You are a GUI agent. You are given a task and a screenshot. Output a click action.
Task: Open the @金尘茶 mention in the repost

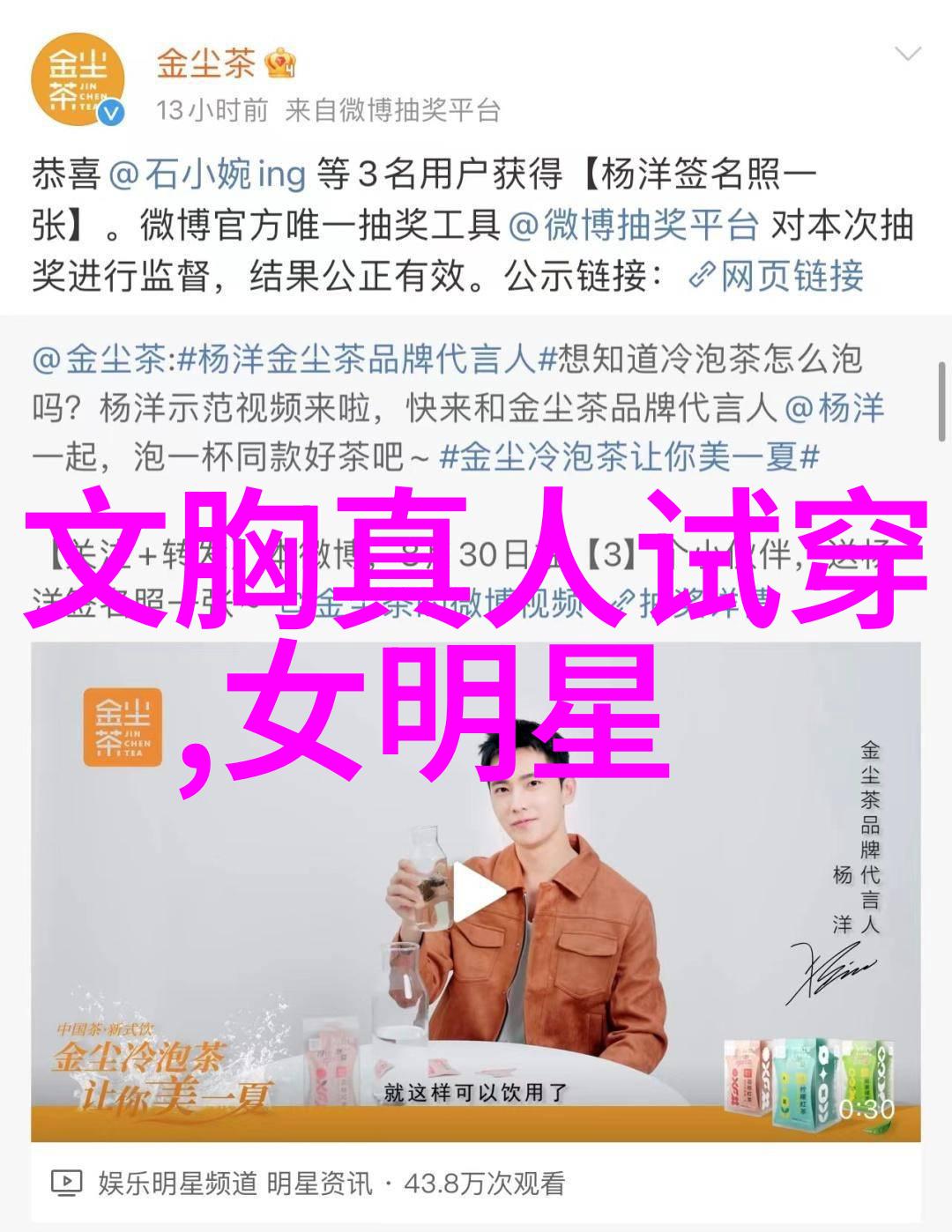(99, 360)
